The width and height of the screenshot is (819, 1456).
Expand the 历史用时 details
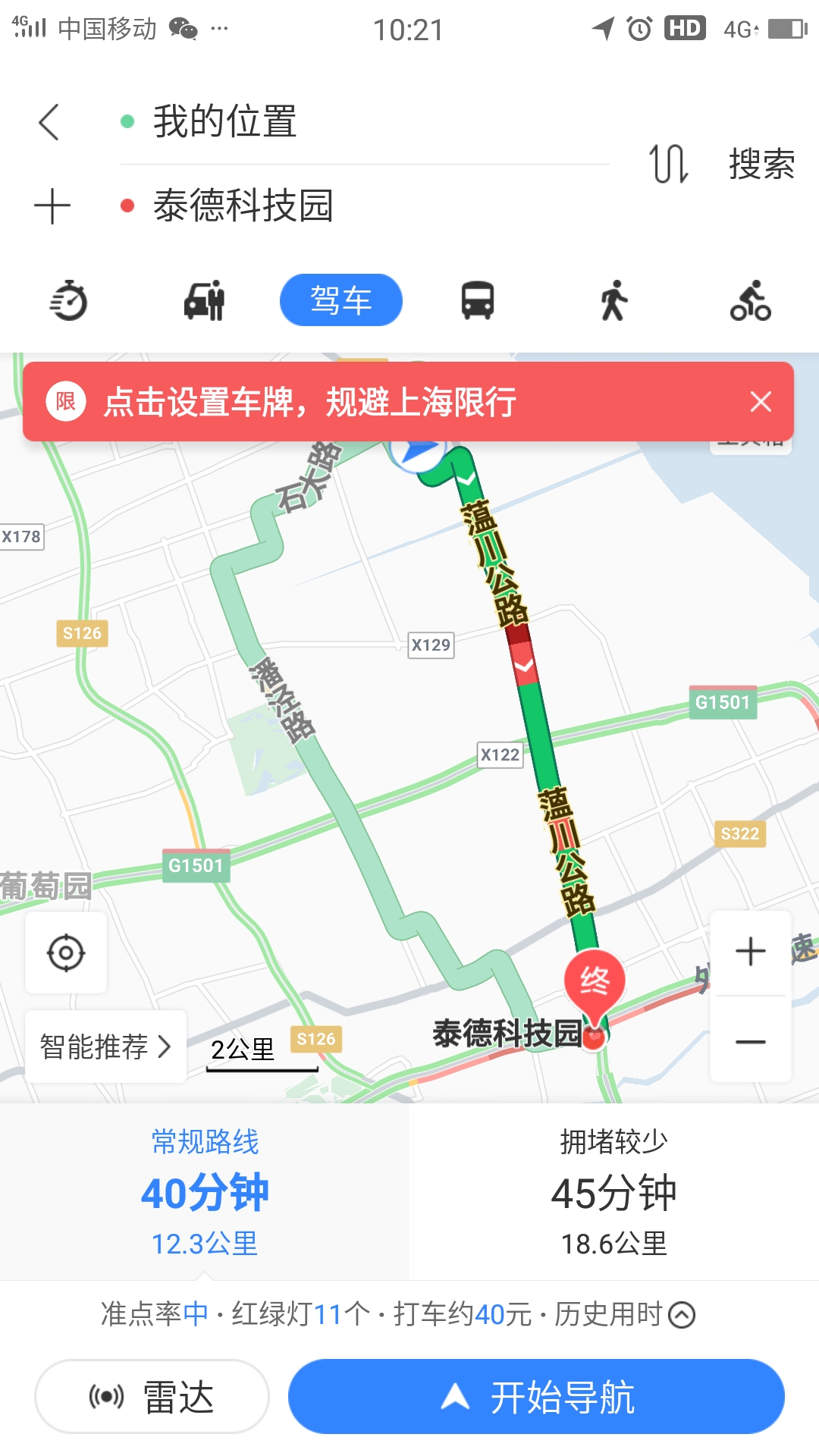pos(681,1314)
